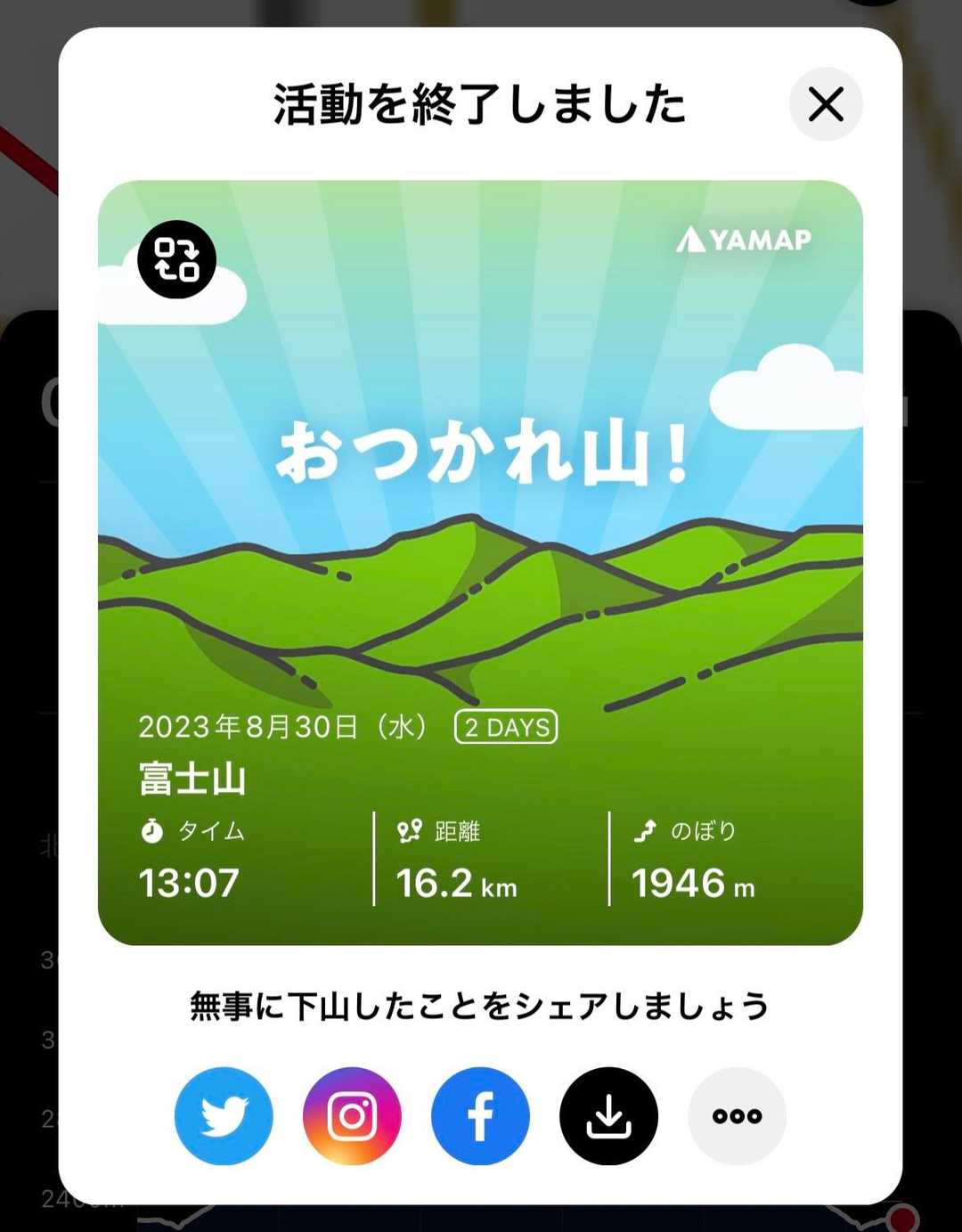Screen dimensions: 962x1232
Task: Share the hike on Facebook
Action: pyautogui.click(x=480, y=1115)
